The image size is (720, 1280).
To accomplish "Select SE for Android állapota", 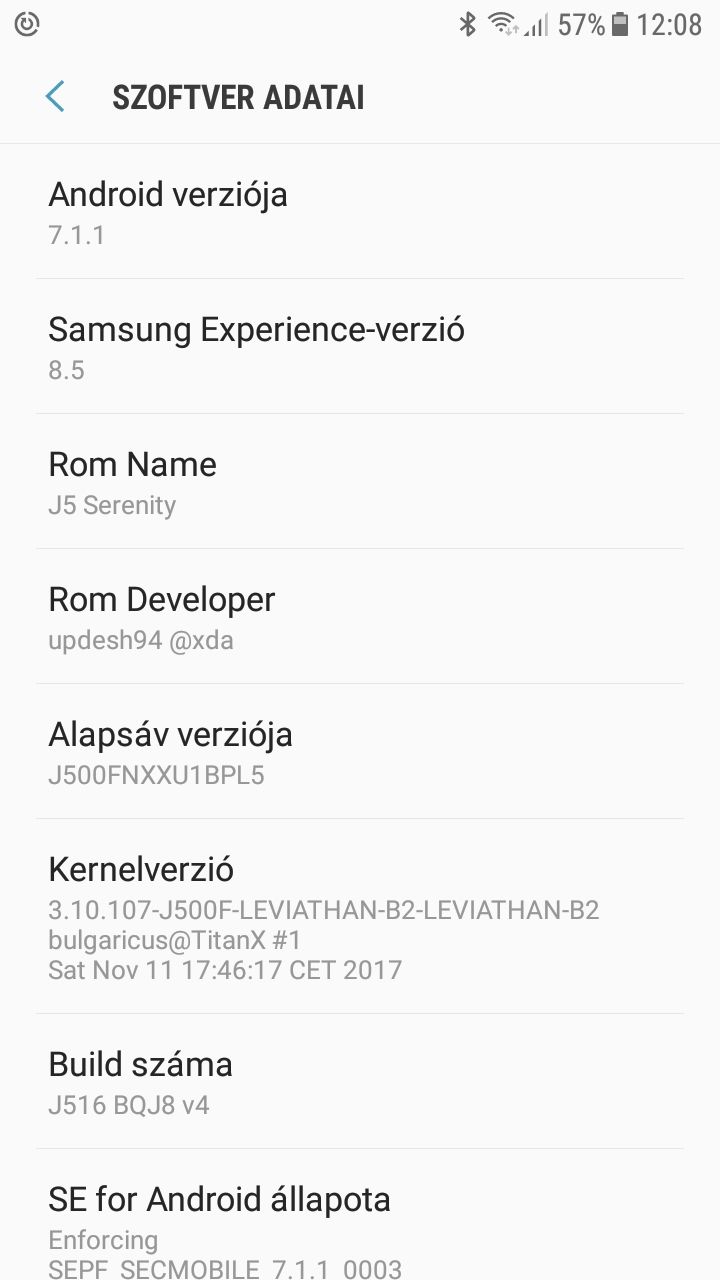I will pyautogui.click(x=360, y=1215).
